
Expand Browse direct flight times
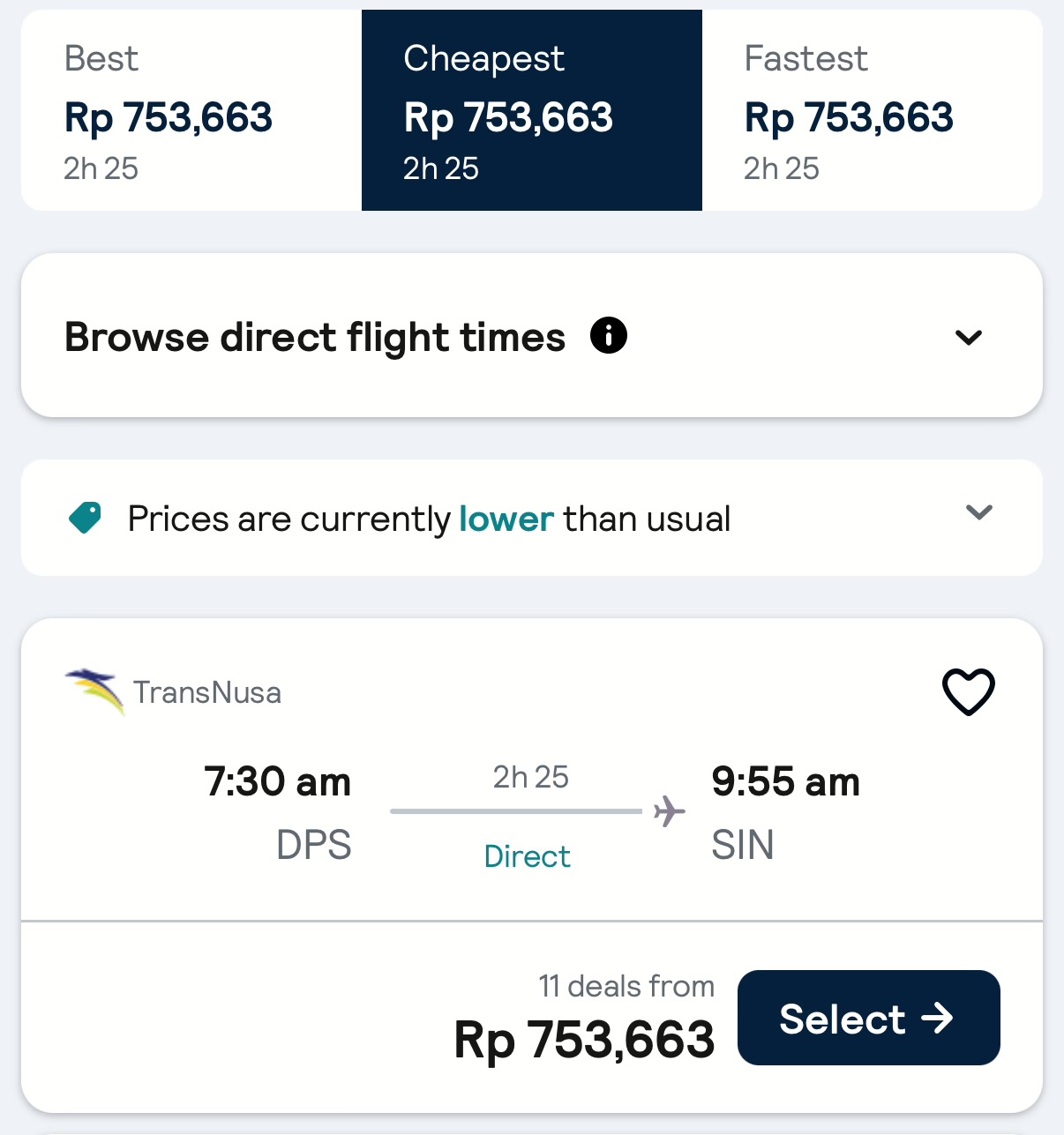(968, 337)
